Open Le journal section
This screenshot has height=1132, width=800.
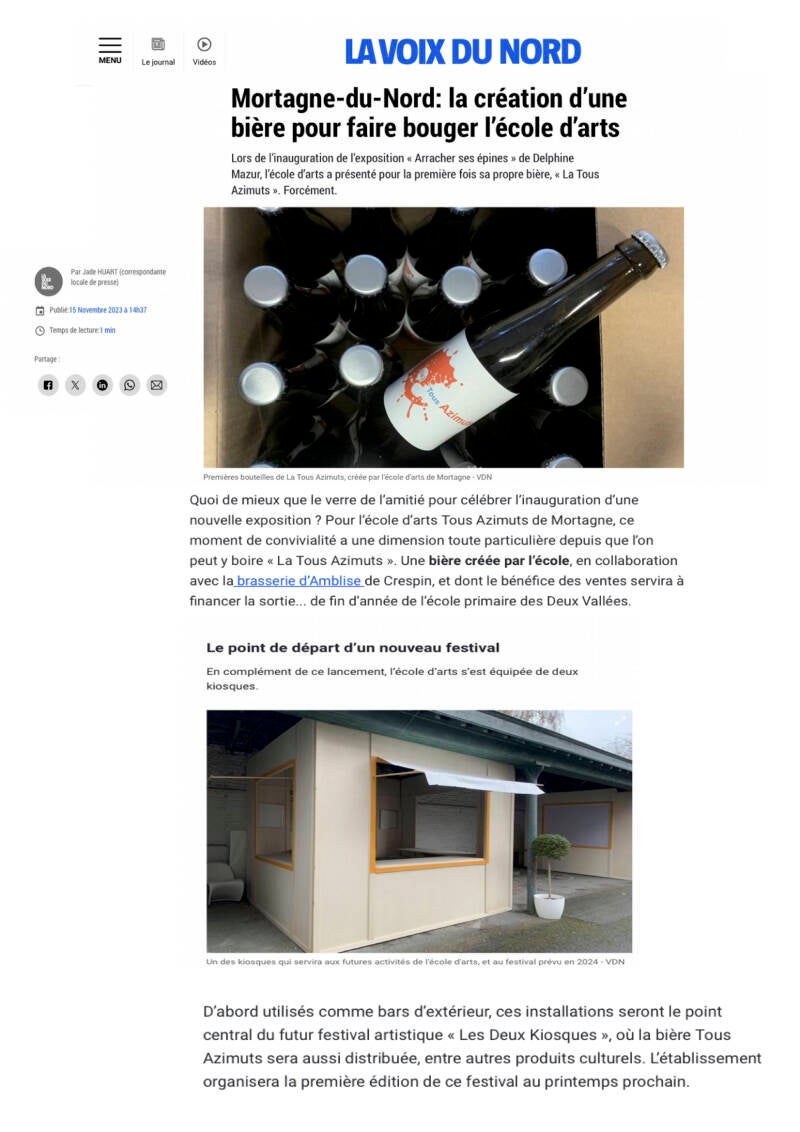pos(158,50)
